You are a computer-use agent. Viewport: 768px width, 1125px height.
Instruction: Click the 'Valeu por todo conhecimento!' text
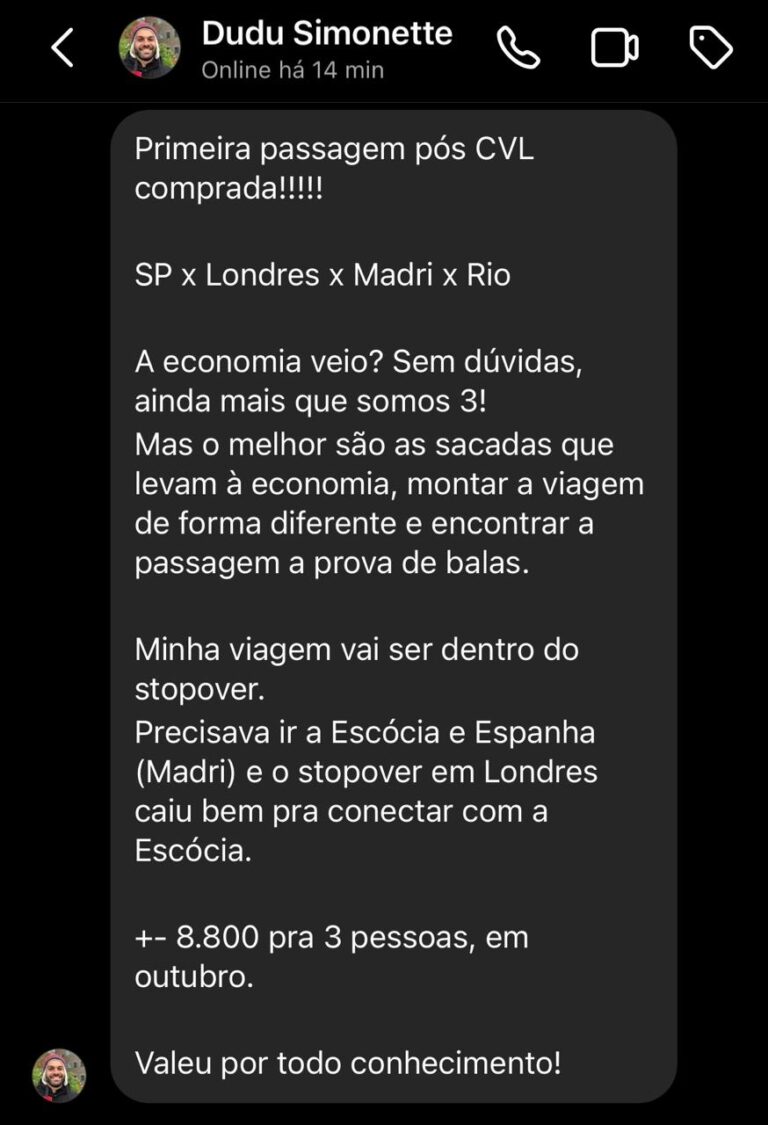coord(345,1063)
